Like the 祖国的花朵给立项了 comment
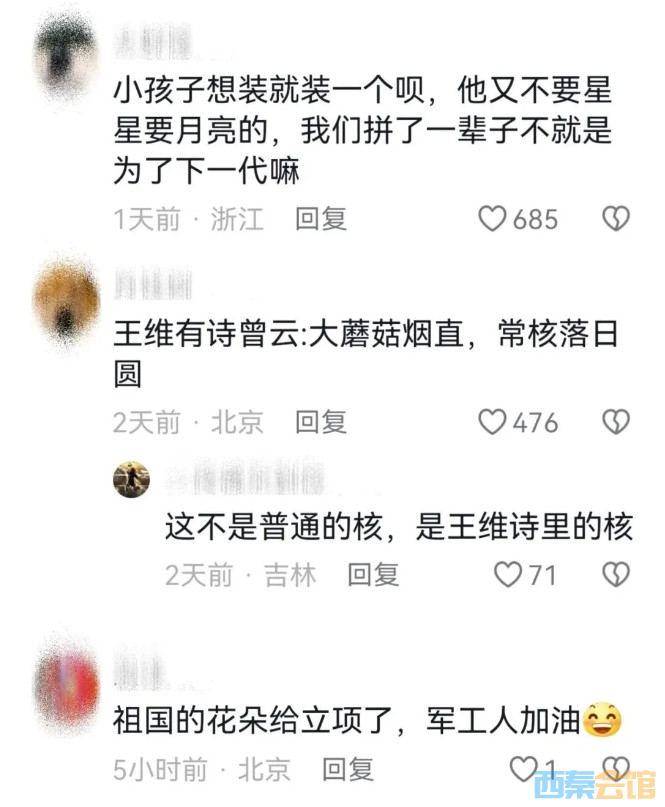Viewport: 665px width, 807px height. 524,768
